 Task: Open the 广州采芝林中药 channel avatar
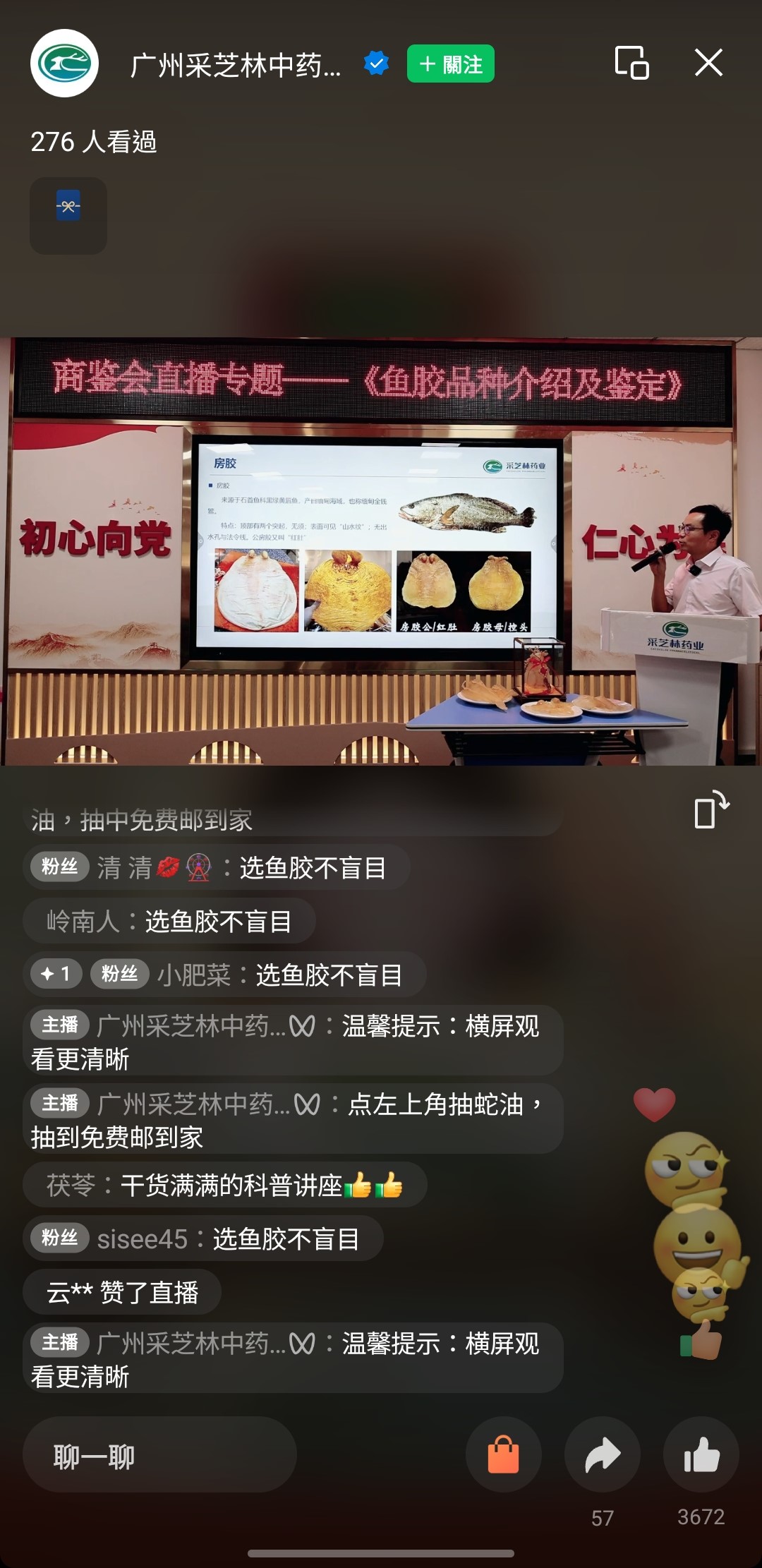(x=64, y=64)
